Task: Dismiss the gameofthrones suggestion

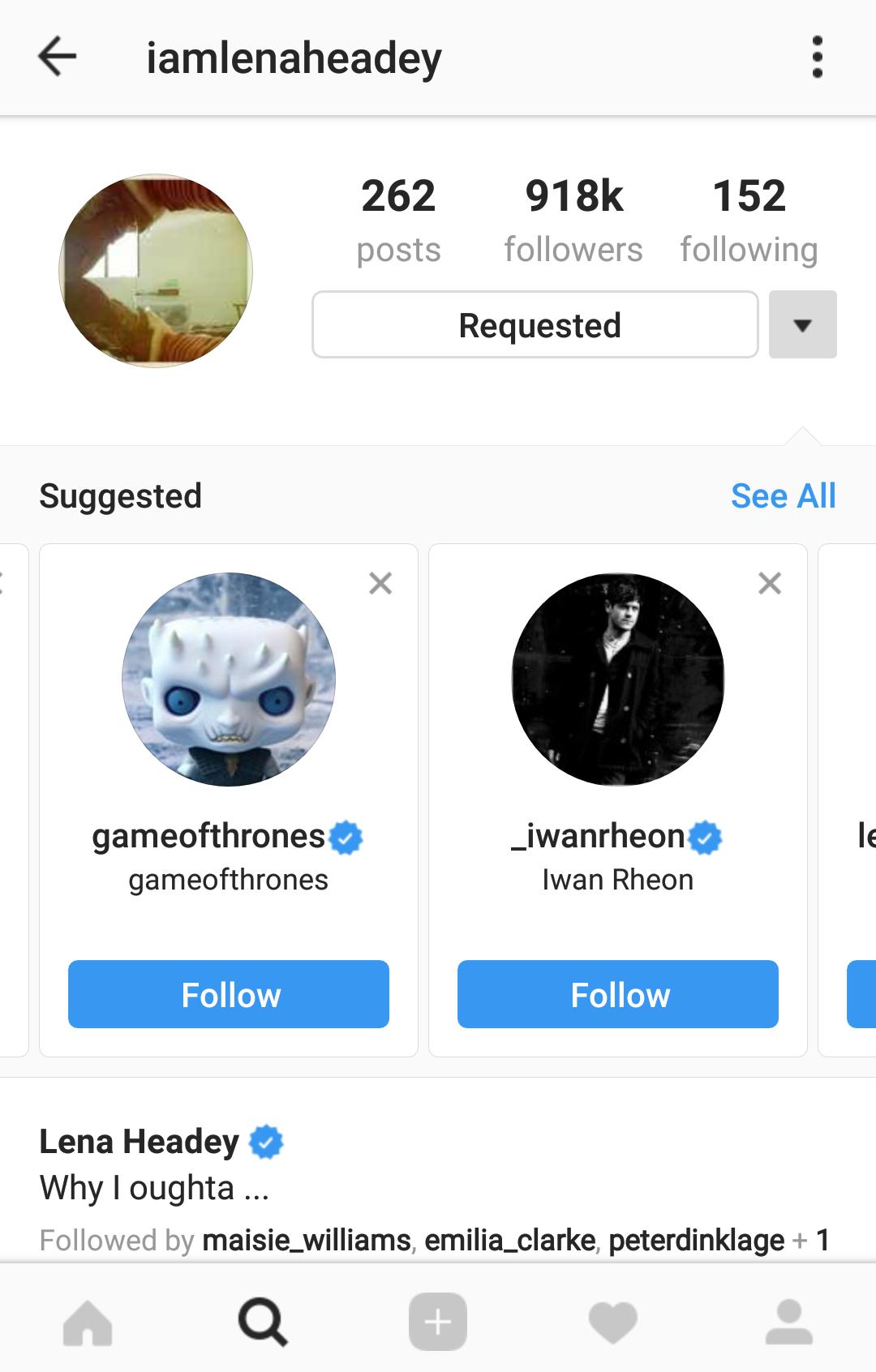Action: pos(380,583)
